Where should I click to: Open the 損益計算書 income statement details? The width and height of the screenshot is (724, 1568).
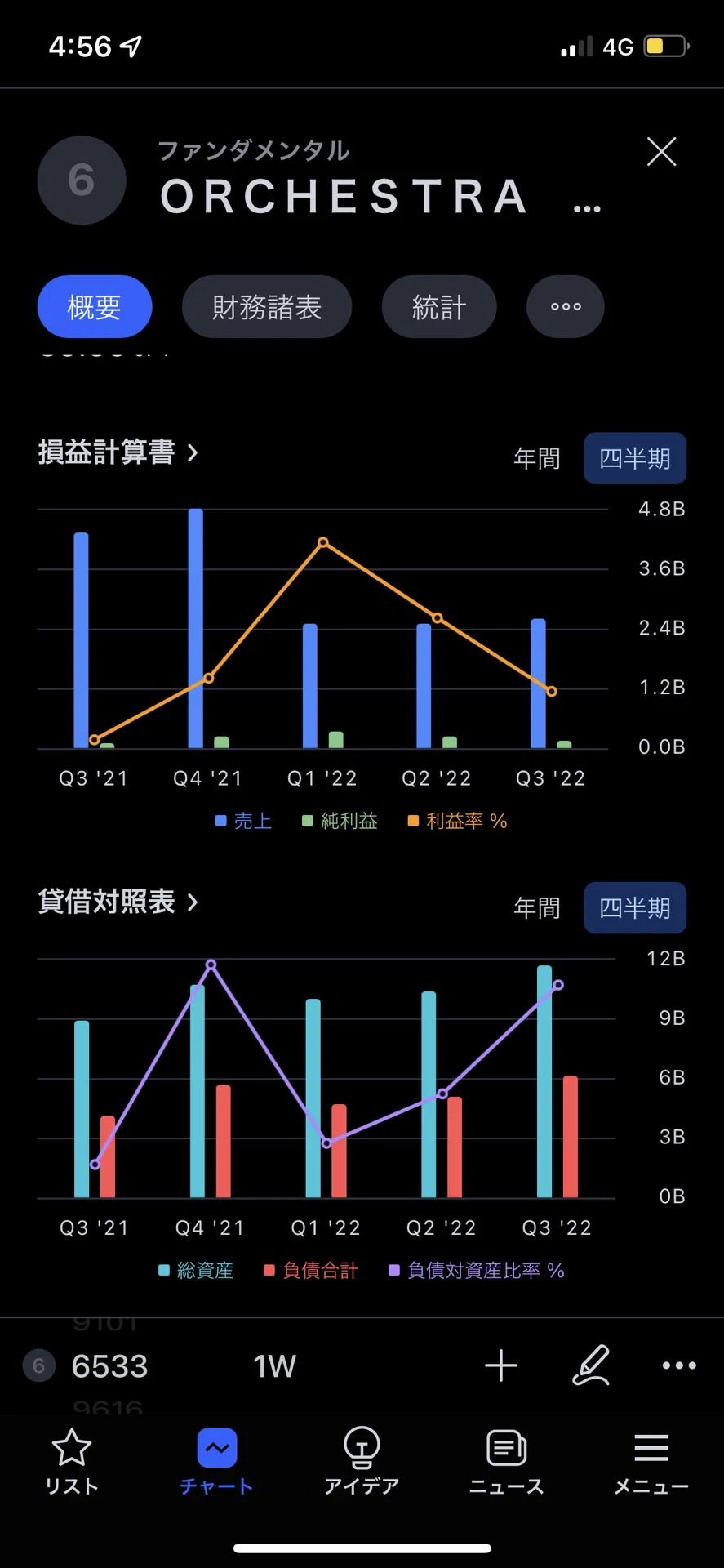pyautogui.click(x=118, y=452)
